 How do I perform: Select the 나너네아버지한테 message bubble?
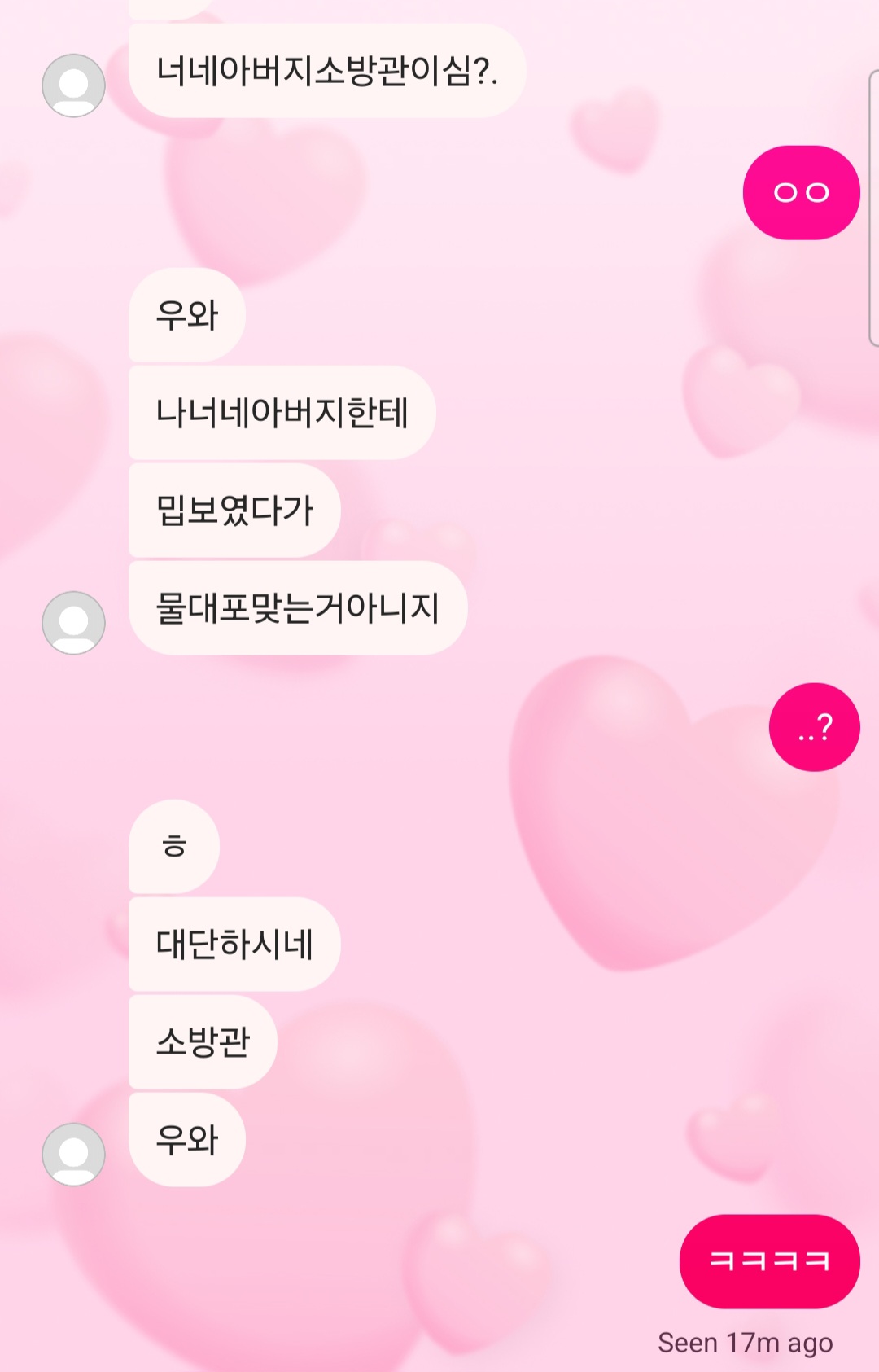282,414
